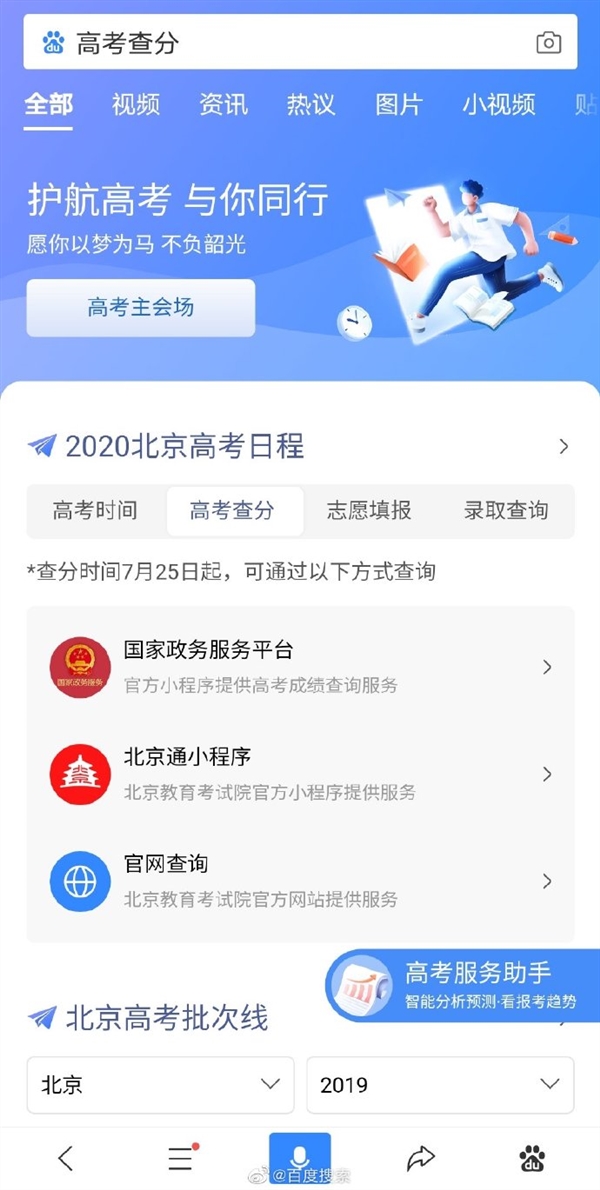Go to the 小视频 tab
This screenshot has height=1190, width=600.
click(498, 104)
